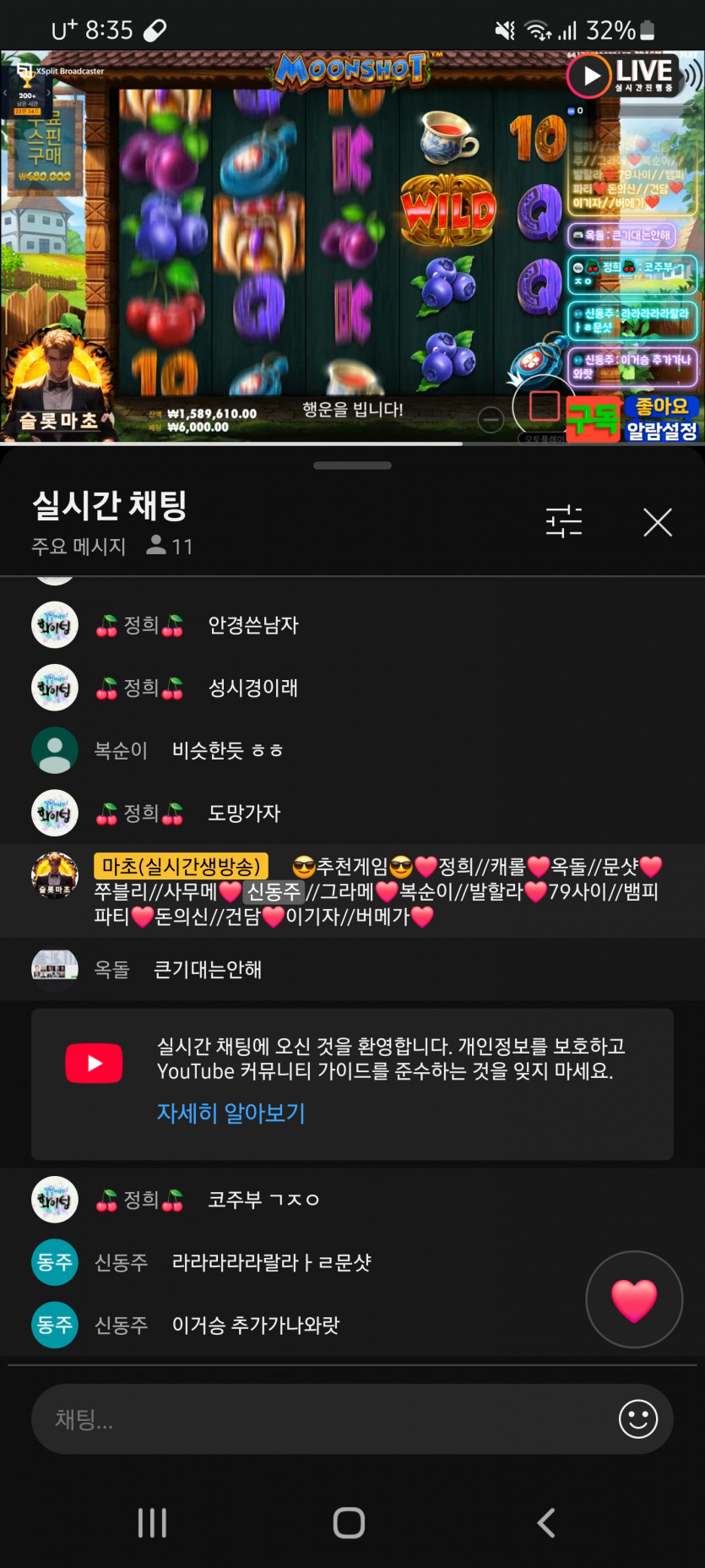Image resolution: width=705 pixels, height=1568 pixels.
Task: Open 옥돌's message 큰기대는안해
Action: point(207,969)
